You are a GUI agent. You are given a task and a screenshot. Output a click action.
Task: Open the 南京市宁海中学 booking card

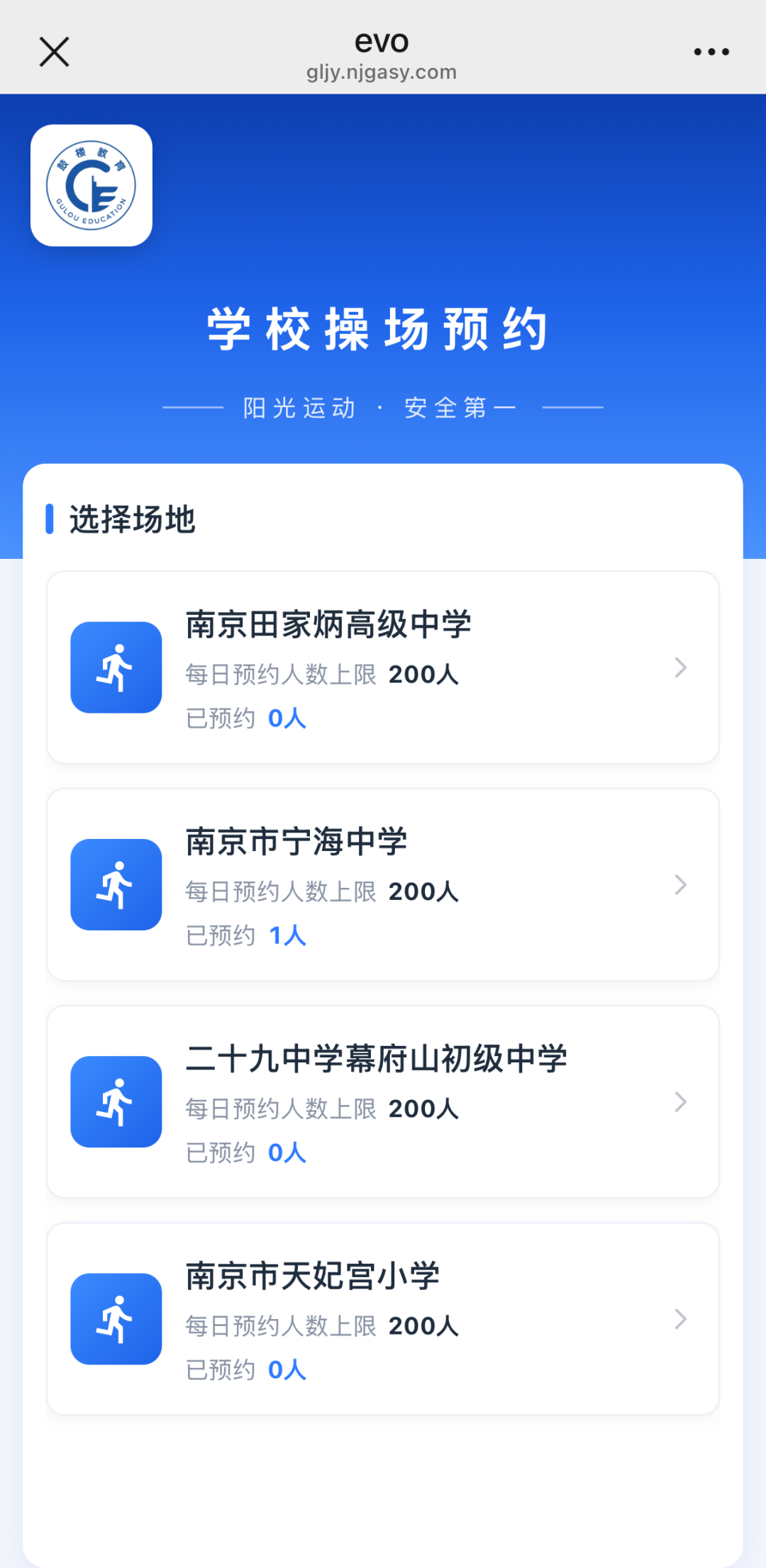click(x=383, y=884)
